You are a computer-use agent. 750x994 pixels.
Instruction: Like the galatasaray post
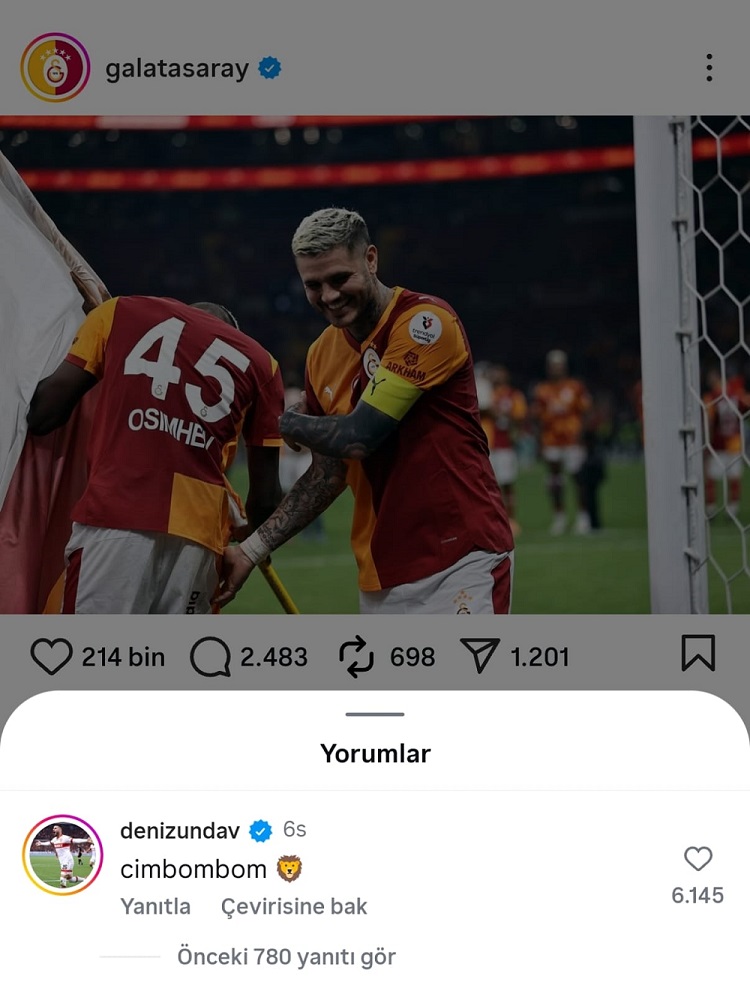click(51, 656)
